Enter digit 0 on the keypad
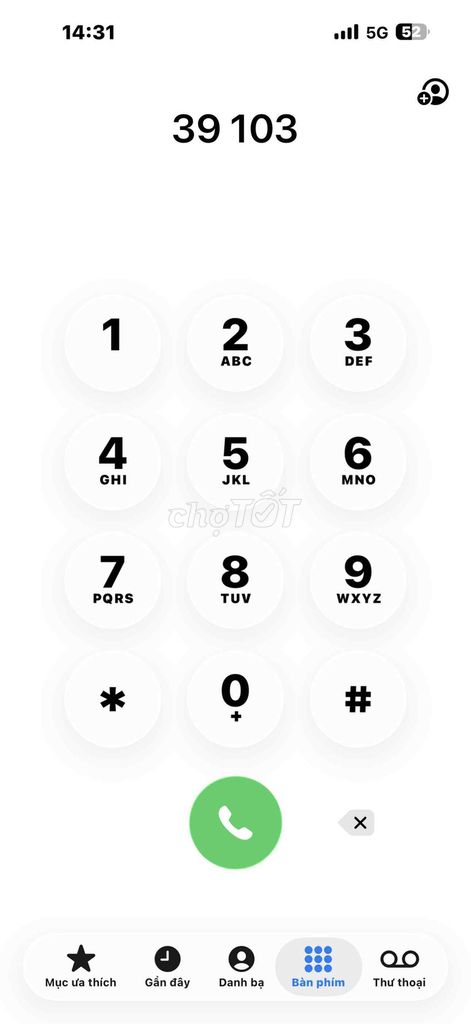471x1024 pixels. (x=235, y=699)
